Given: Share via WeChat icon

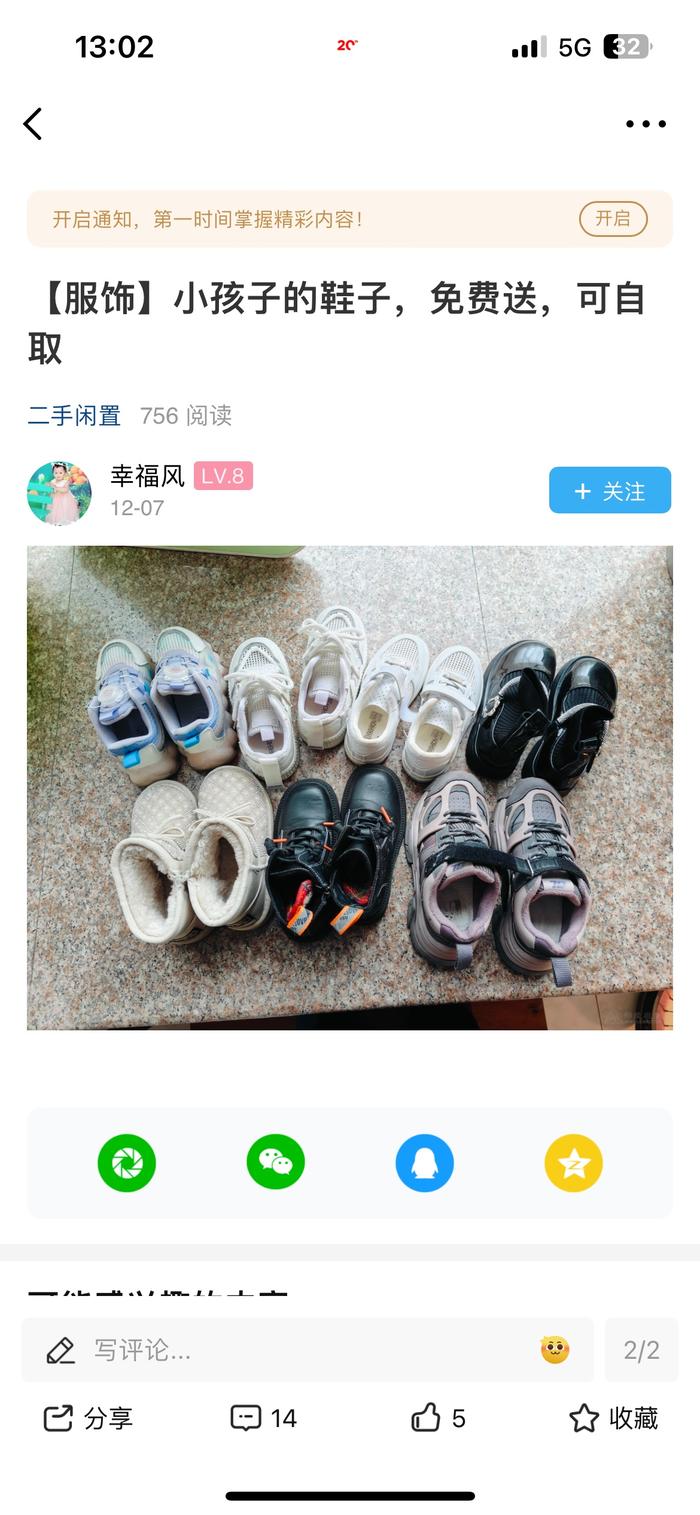Looking at the screenshot, I should pos(276,1163).
